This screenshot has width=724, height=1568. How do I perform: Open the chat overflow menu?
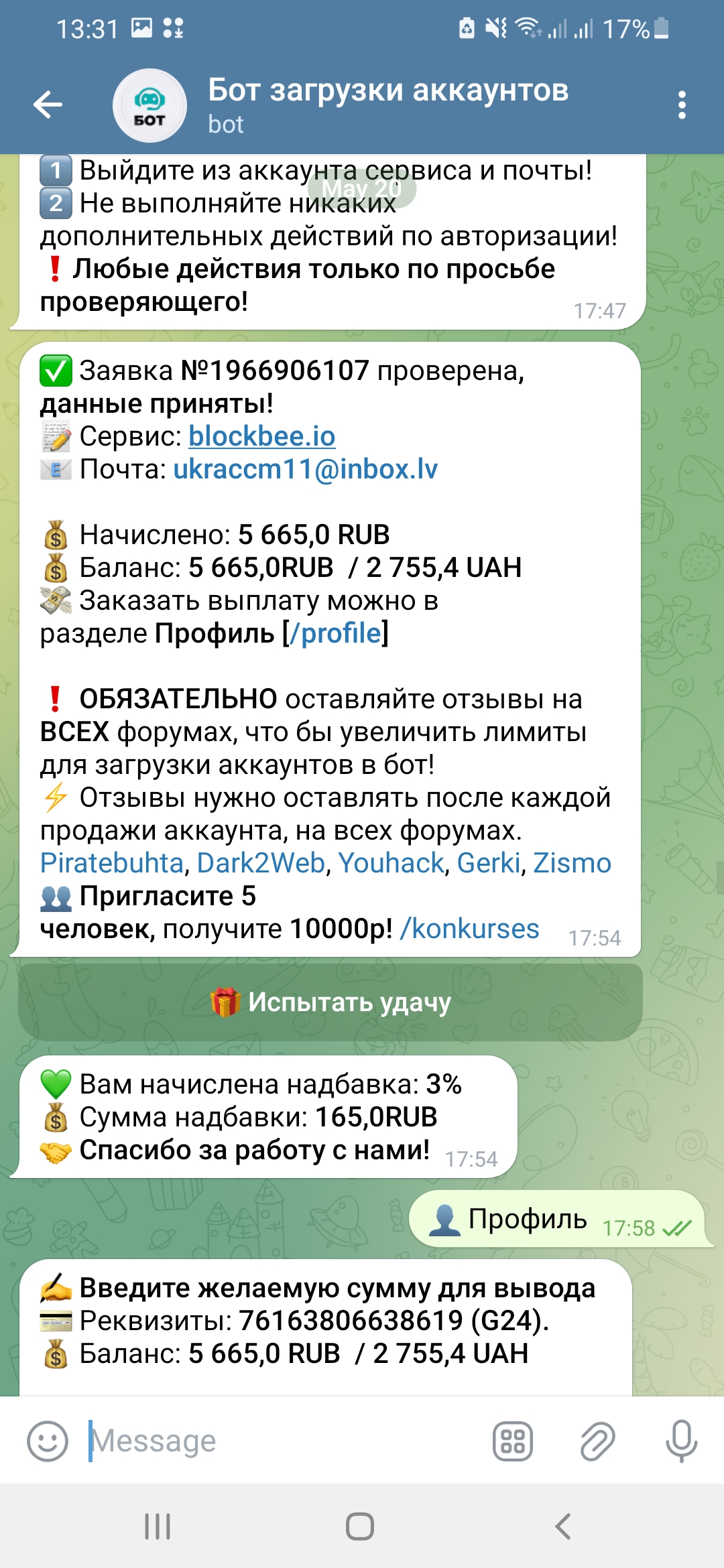pyautogui.click(x=682, y=105)
